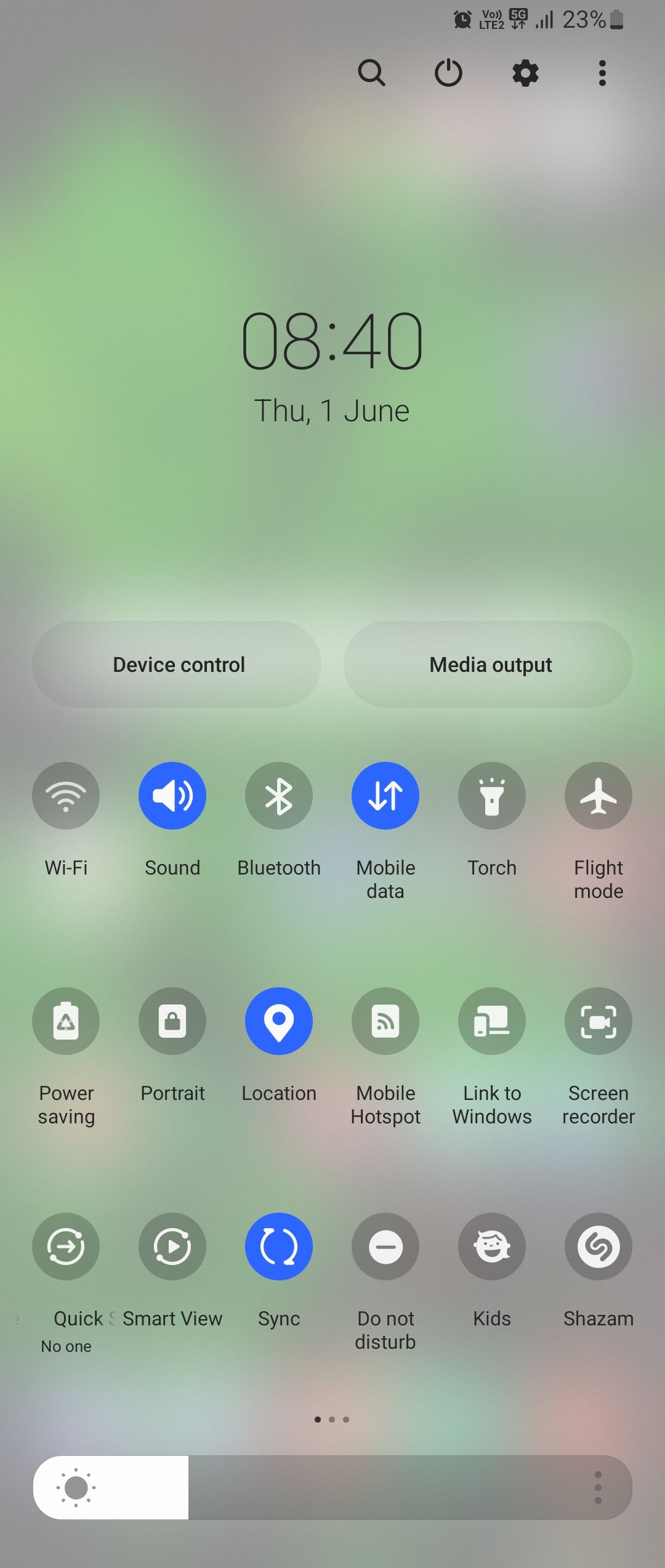
Task: Tap Quick Share set to No one
Action: pos(66,1246)
